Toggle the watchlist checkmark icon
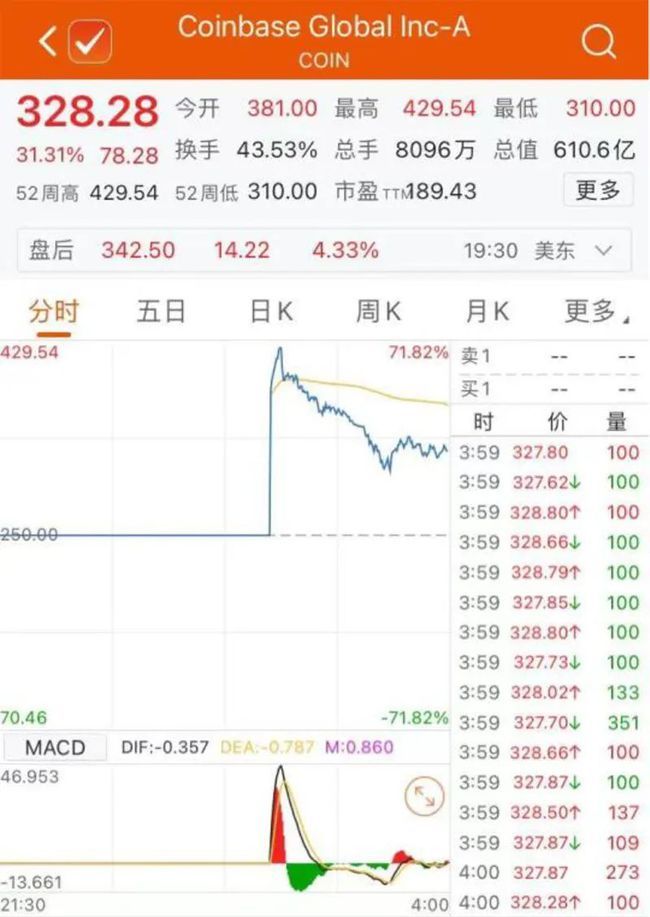 tap(91, 42)
